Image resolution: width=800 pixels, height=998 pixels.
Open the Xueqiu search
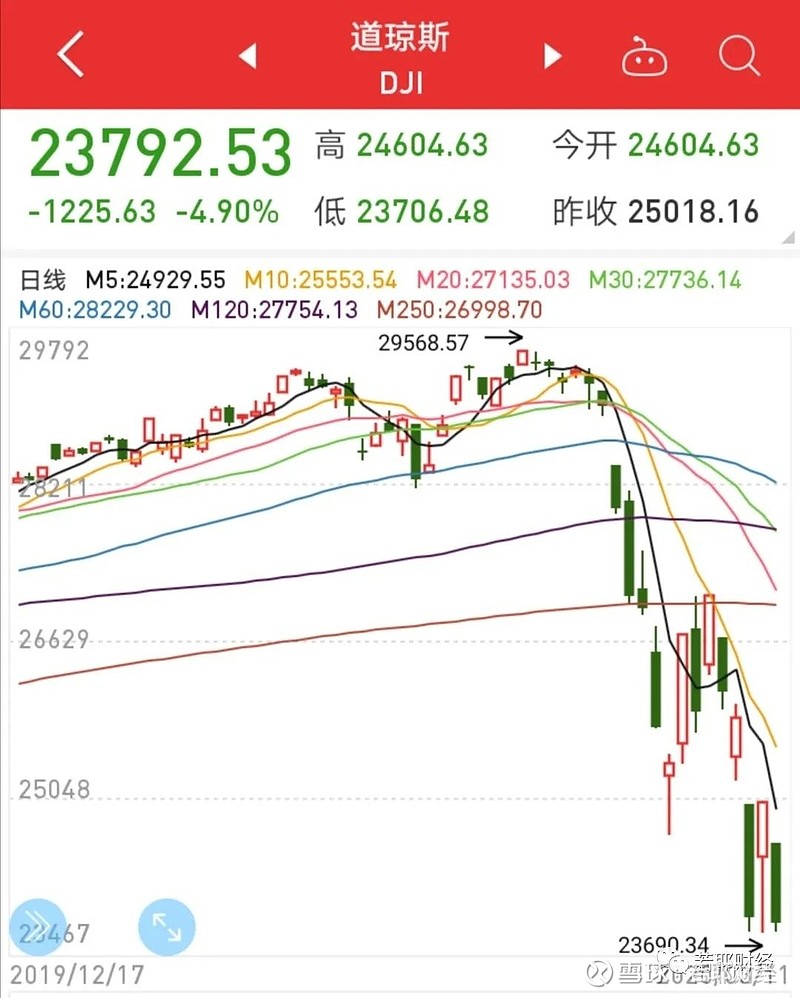[739, 57]
